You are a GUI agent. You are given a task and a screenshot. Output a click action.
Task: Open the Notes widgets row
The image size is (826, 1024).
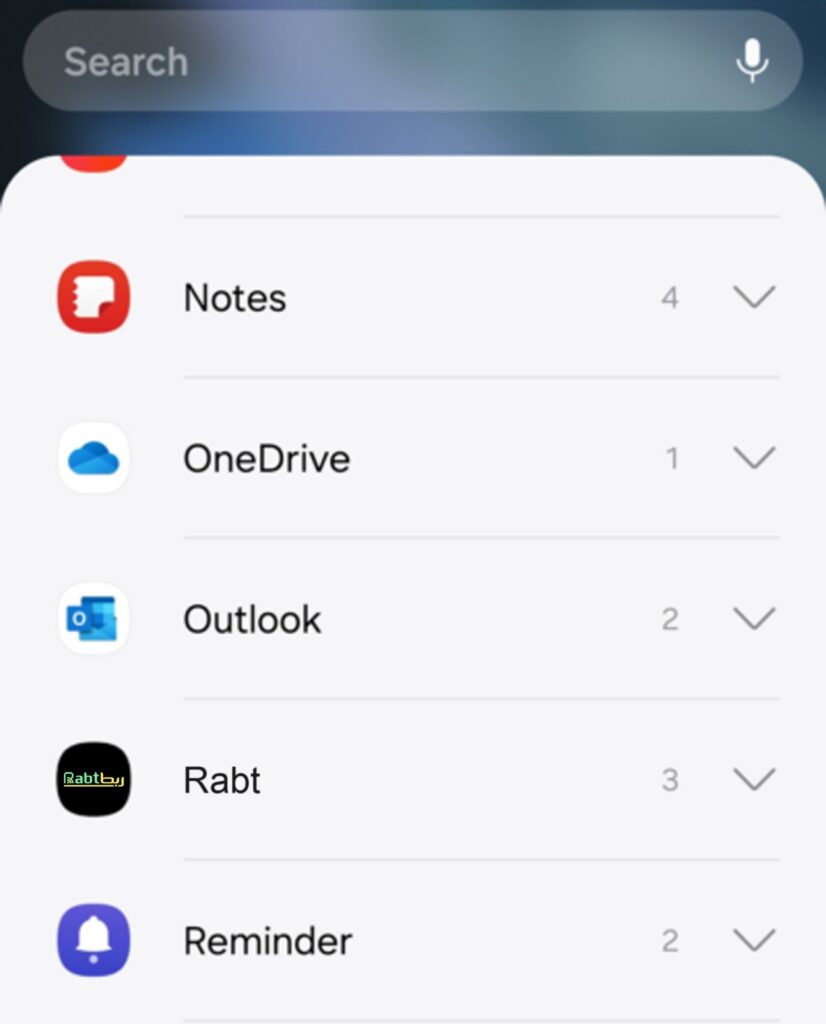[235, 298]
